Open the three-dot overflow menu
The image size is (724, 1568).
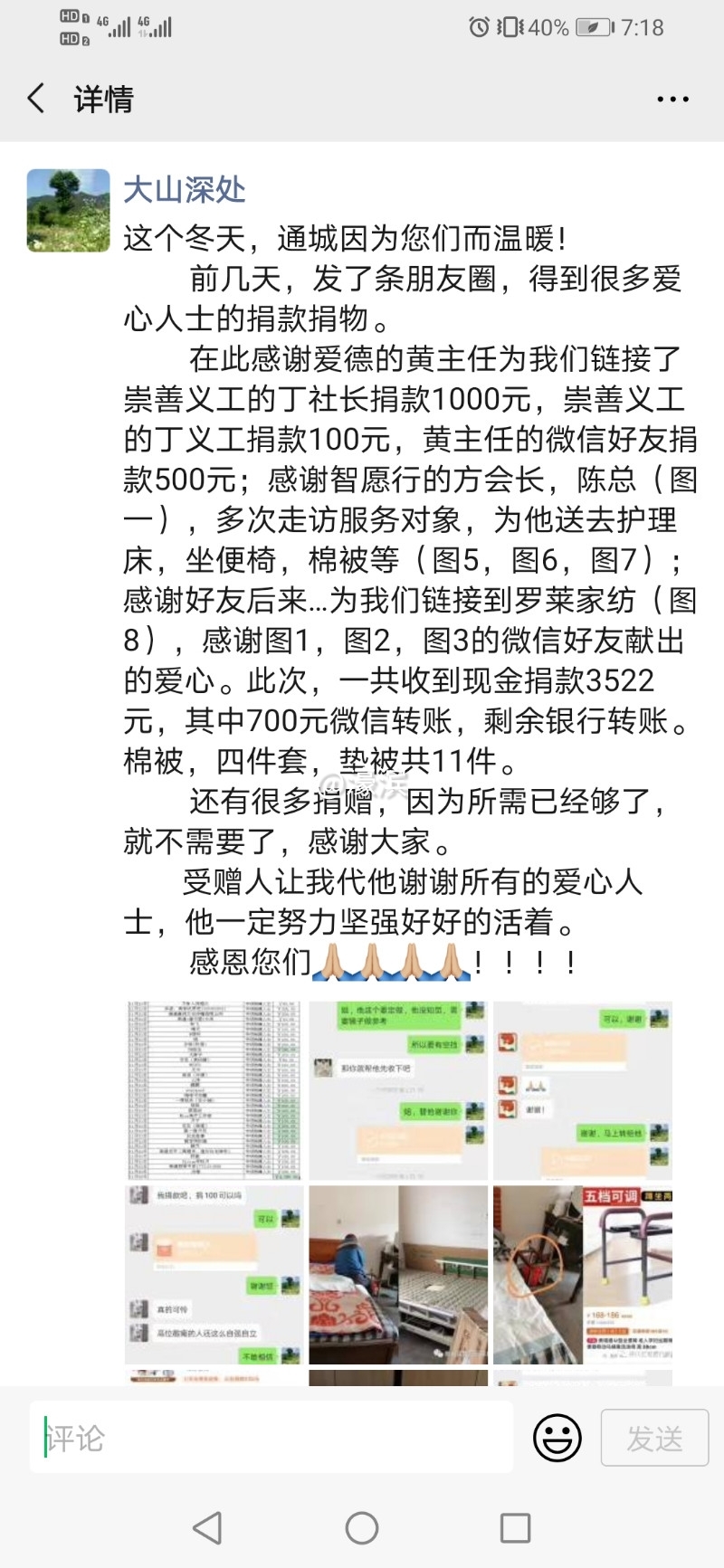672,100
